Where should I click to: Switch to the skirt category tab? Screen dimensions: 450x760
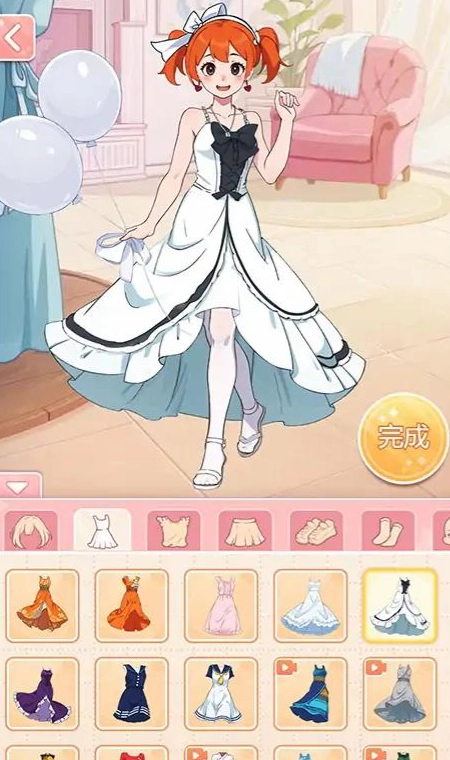pyautogui.click(x=245, y=531)
